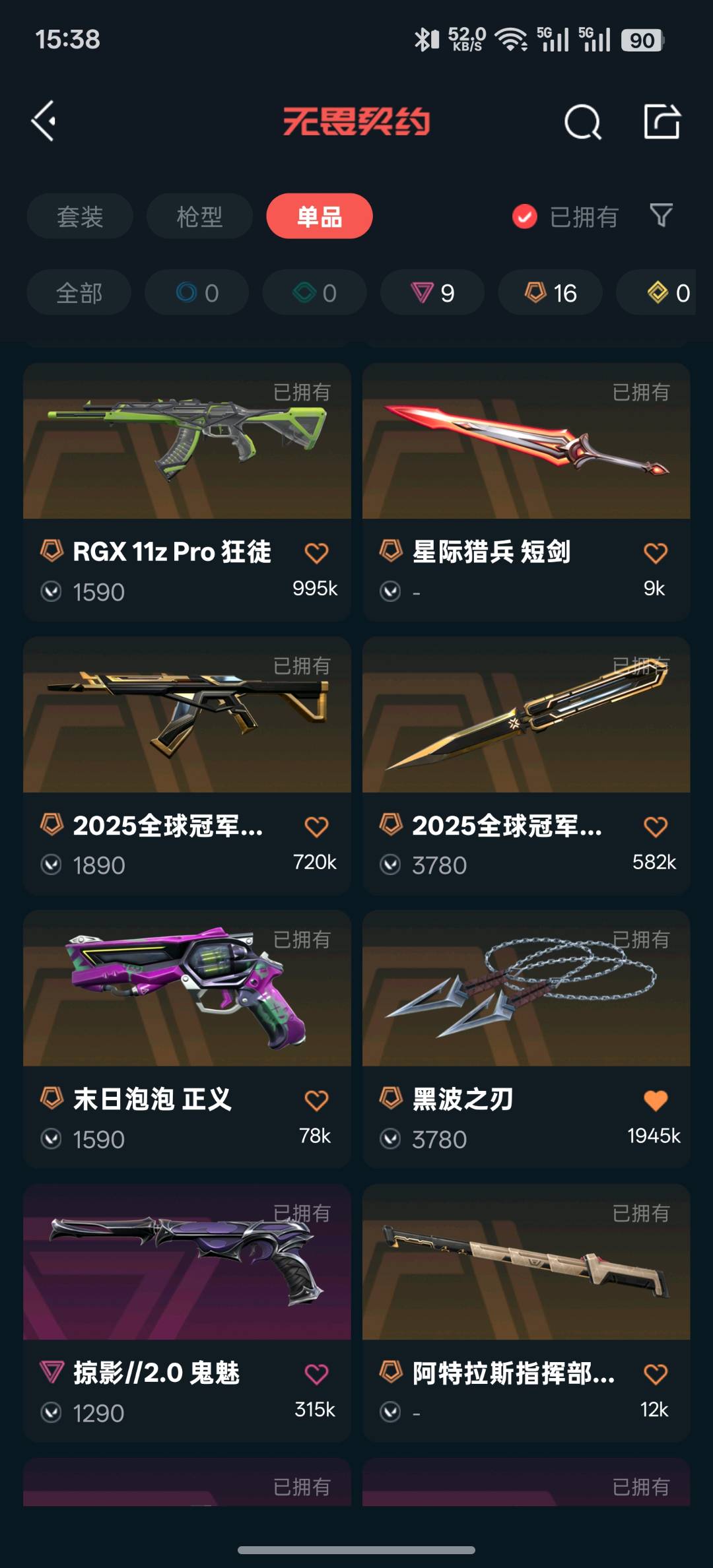Go back using the top-left arrow
The width and height of the screenshot is (713, 1568).
pos(44,121)
